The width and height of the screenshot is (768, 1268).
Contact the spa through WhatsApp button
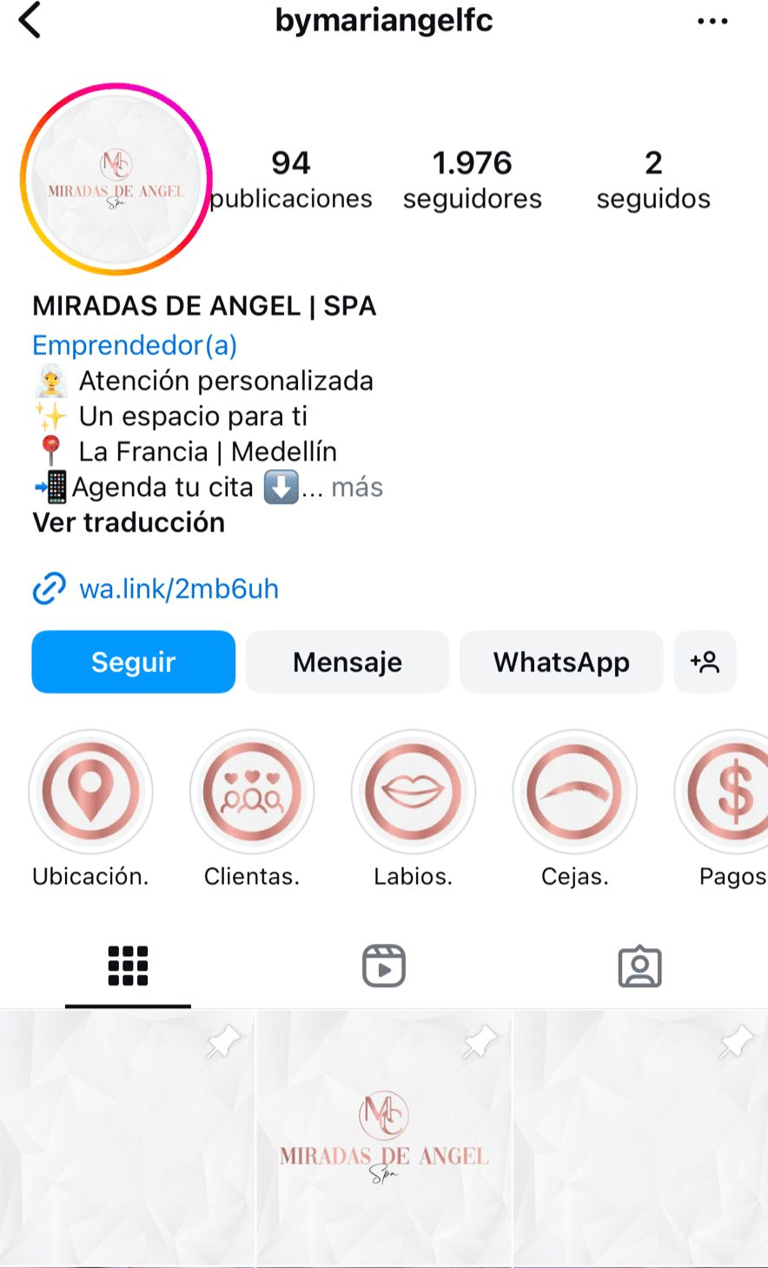(561, 662)
